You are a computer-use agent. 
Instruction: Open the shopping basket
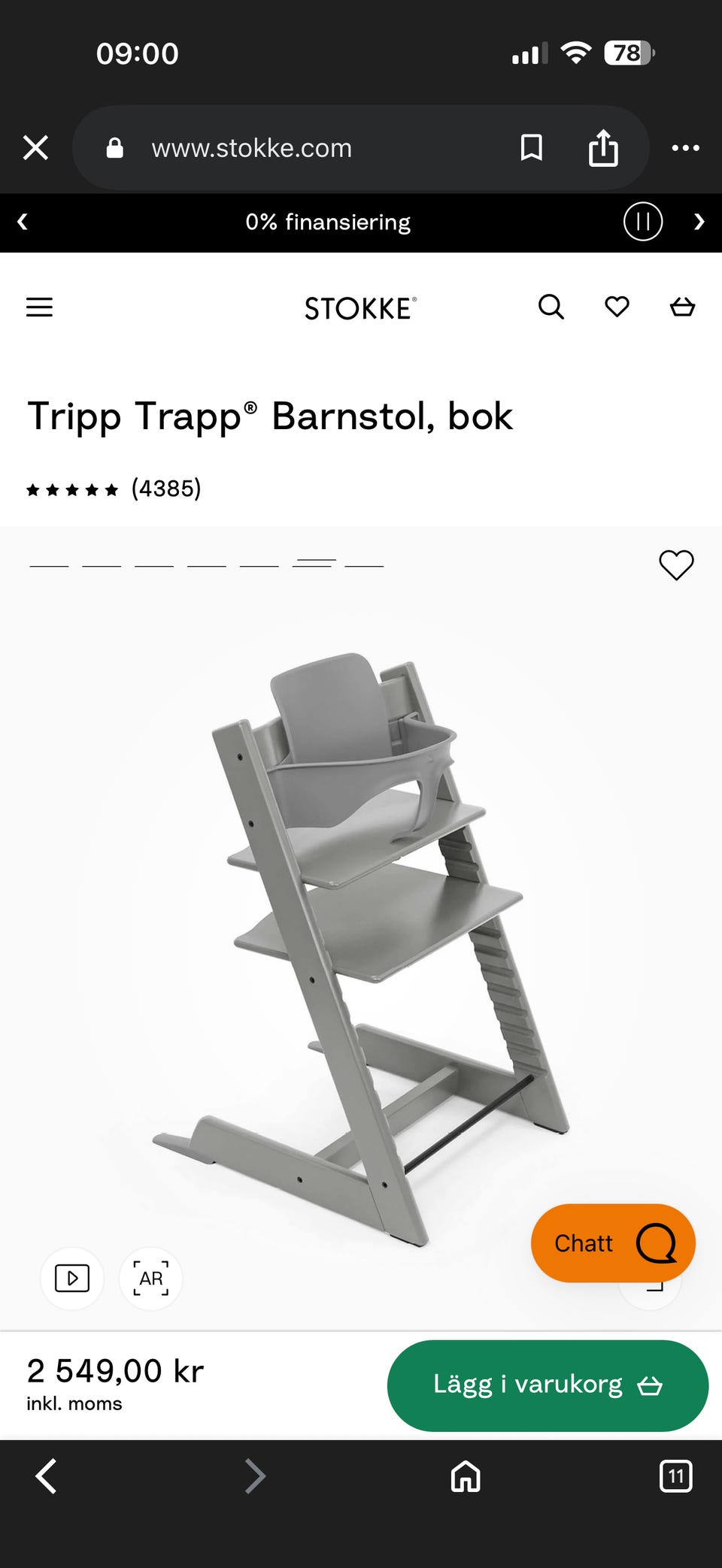pyautogui.click(x=682, y=307)
